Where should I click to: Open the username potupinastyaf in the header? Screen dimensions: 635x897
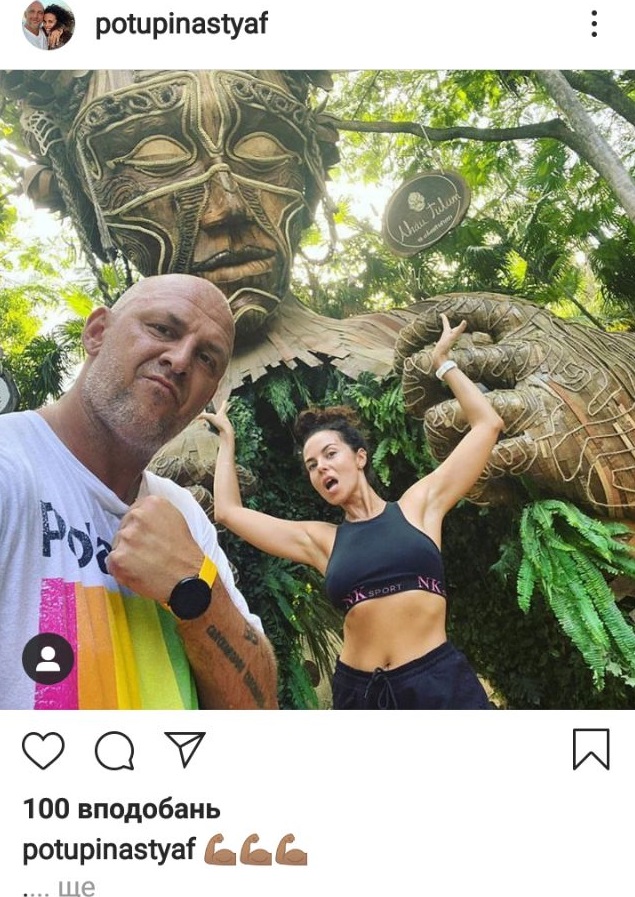point(181,24)
